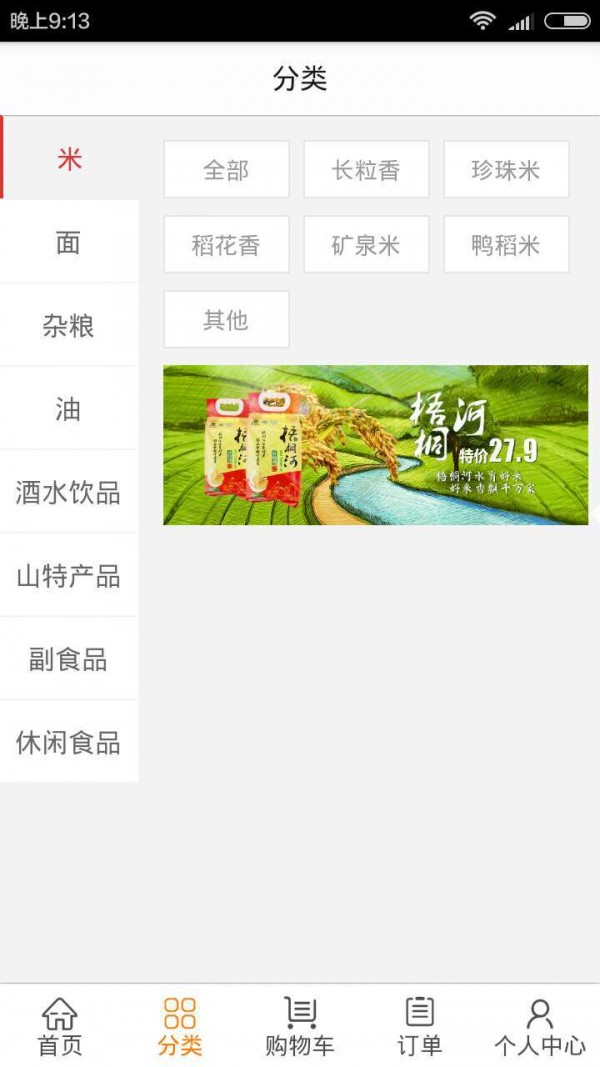The image size is (600, 1067).
Task: Go to the 首页 tab
Action: [60, 1026]
